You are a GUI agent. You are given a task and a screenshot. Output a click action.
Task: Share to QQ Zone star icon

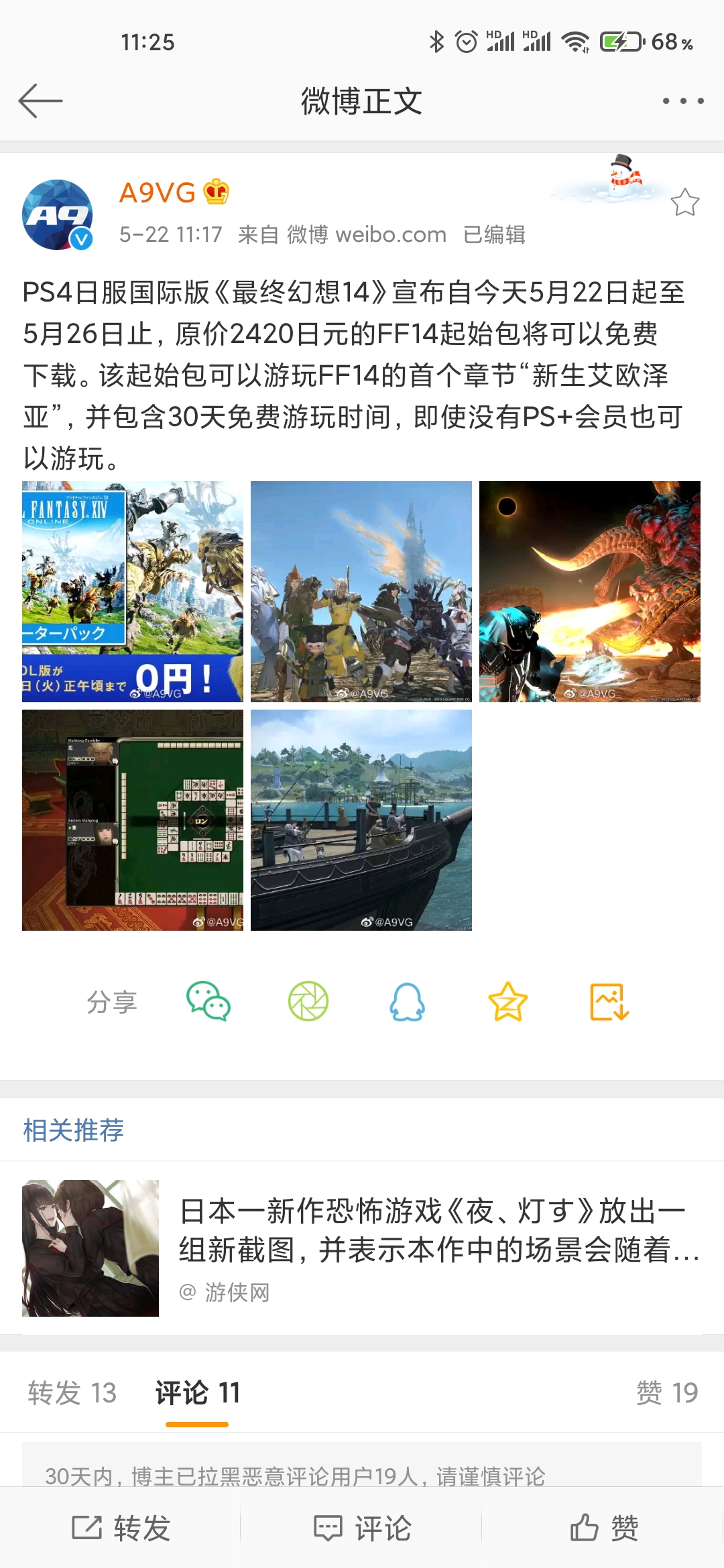point(507,1002)
